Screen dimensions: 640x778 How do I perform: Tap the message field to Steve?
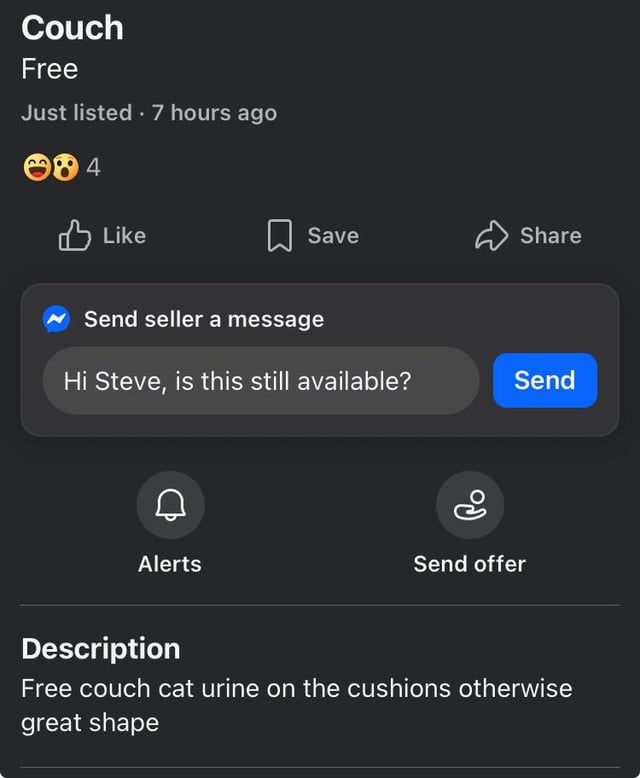(260, 381)
